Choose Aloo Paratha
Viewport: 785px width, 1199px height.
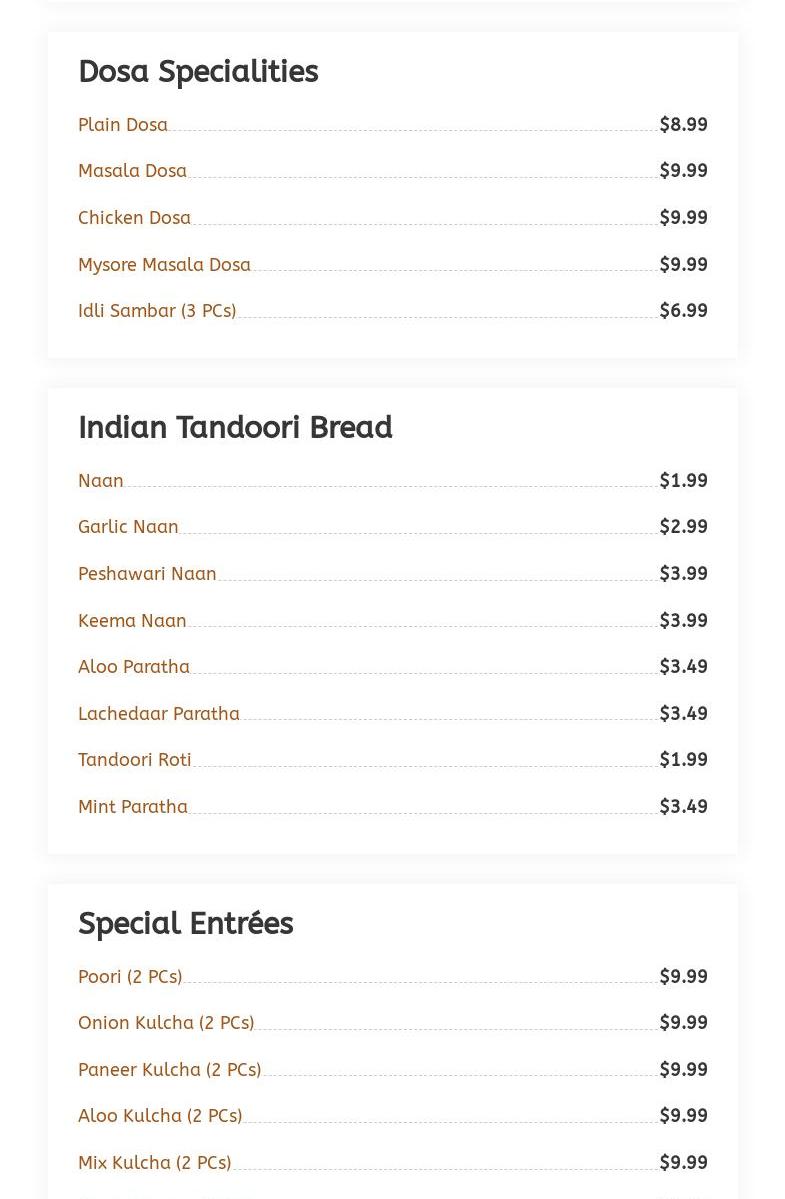point(134,667)
